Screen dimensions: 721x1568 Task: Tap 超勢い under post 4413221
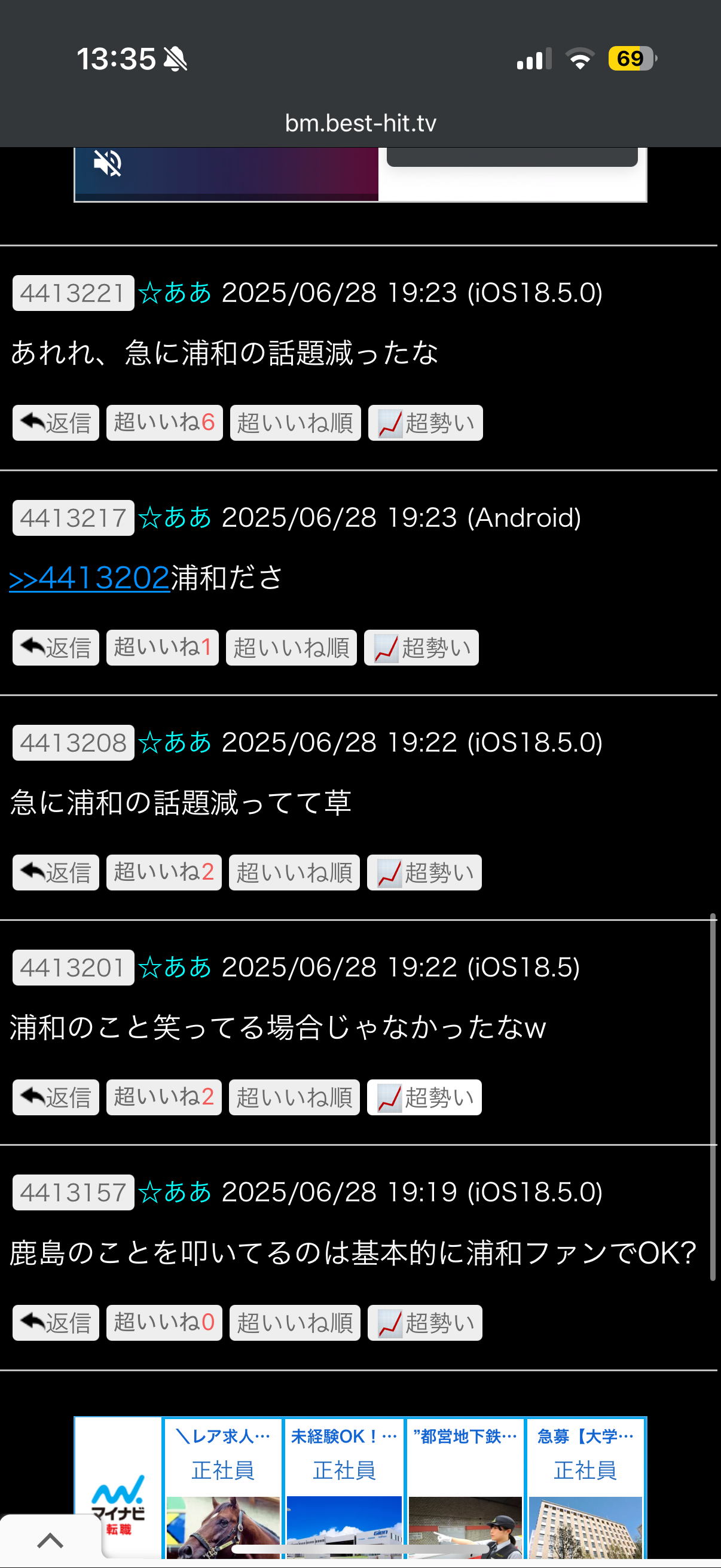tap(425, 422)
